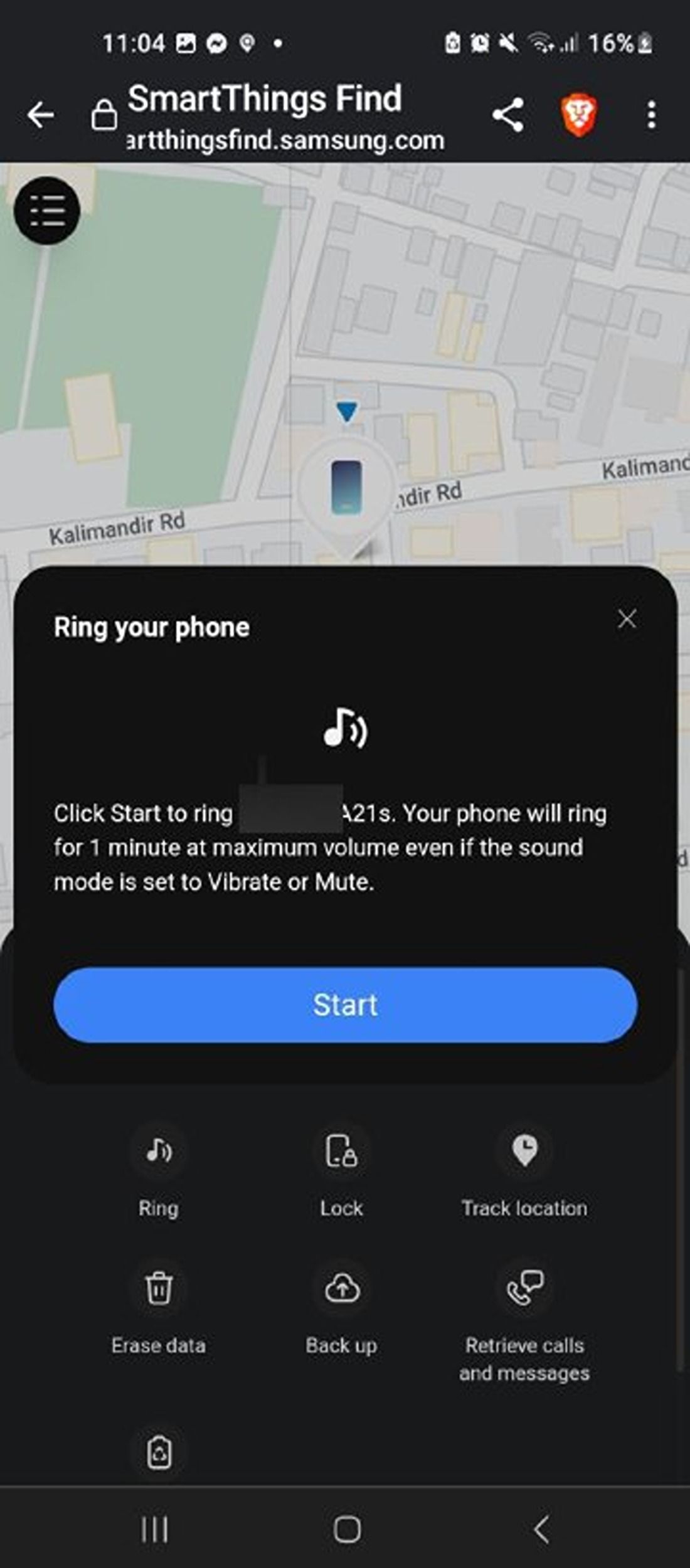690x1568 pixels.
Task: Share the SmartThings Find page
Action: point(507,115)
